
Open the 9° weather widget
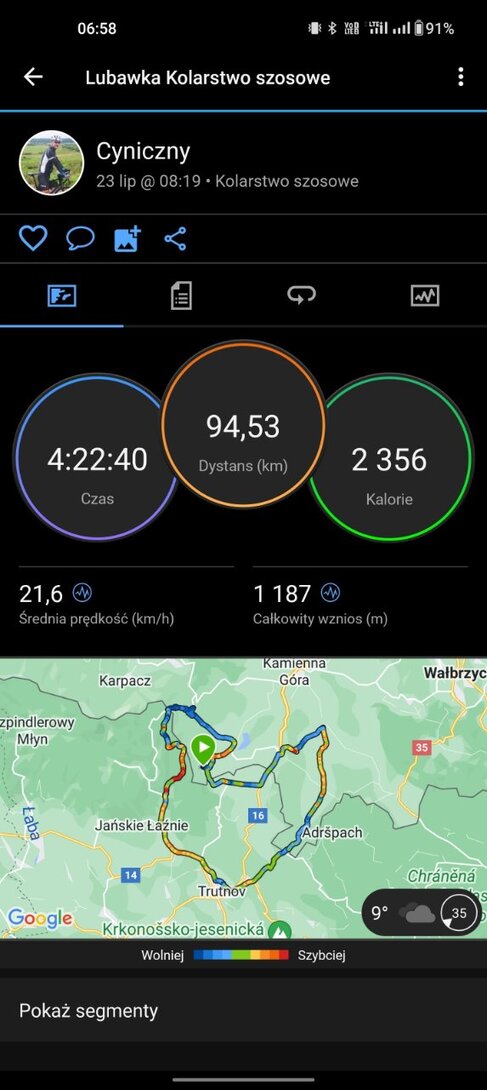coord(421,912)
